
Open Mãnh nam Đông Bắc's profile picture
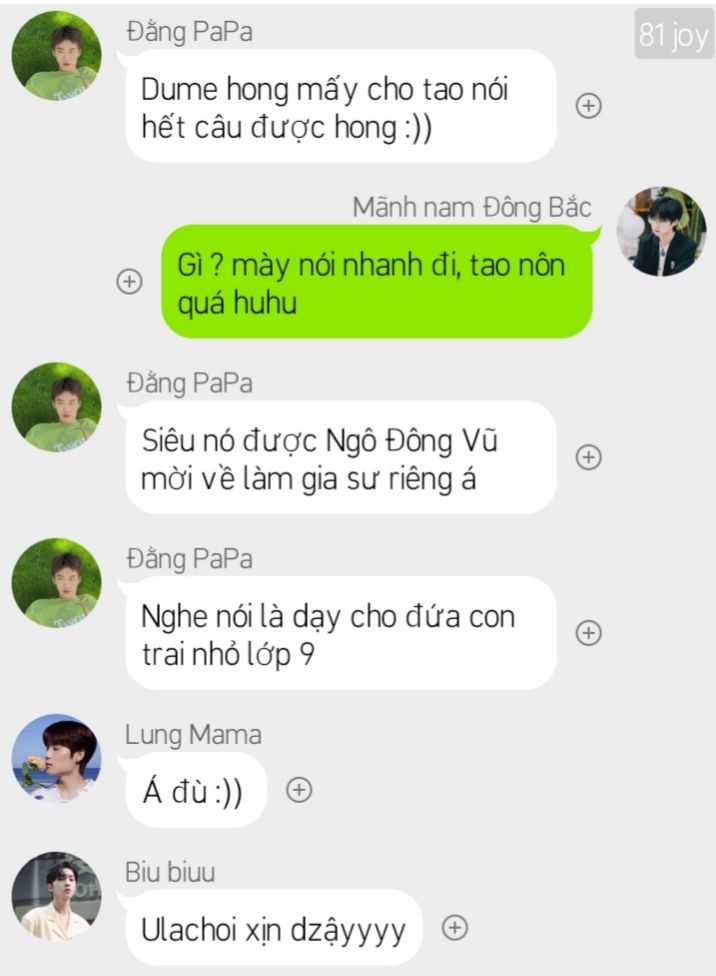click(661, 231)
